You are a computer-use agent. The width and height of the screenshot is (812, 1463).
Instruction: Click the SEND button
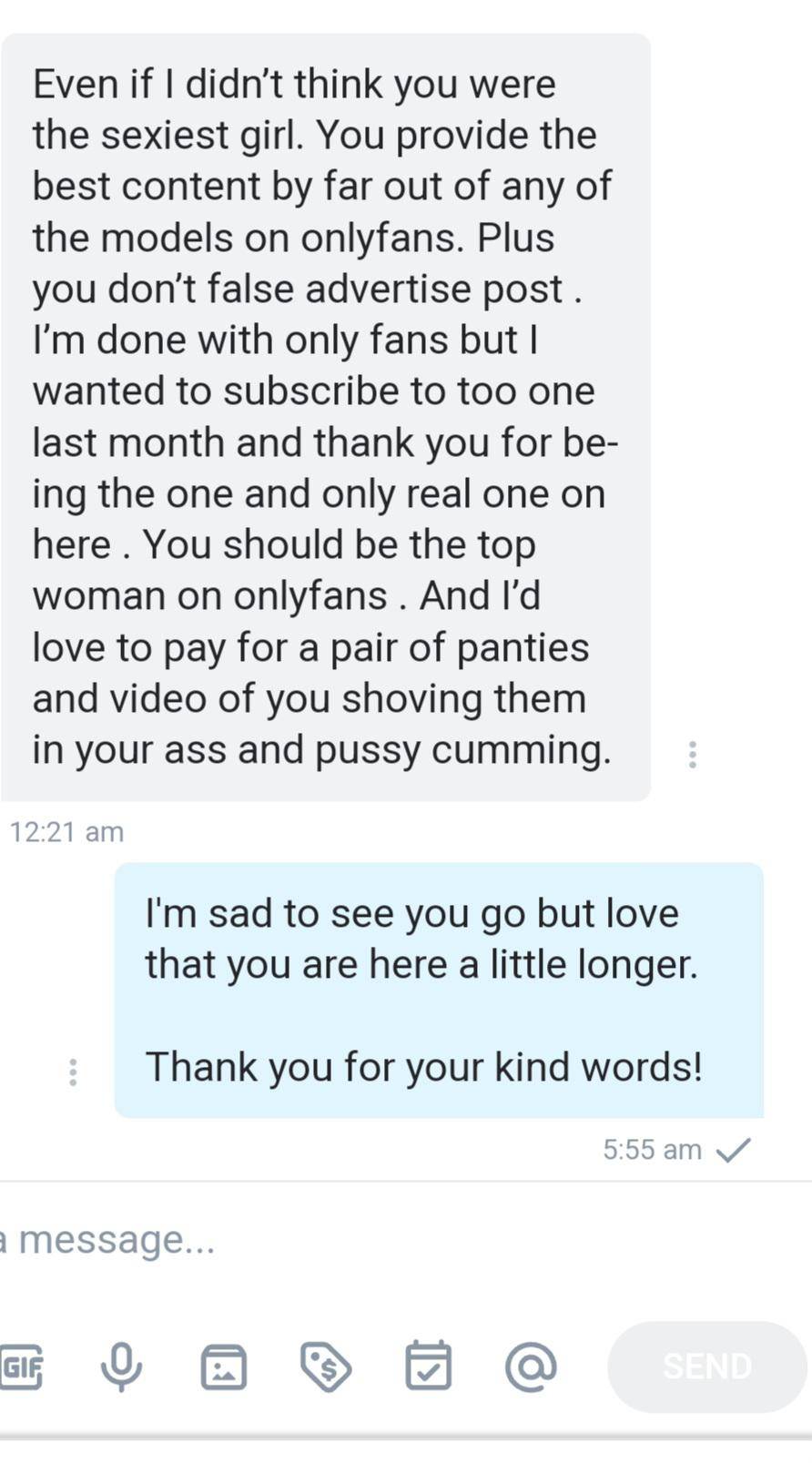pyautogui.click(x=705, y=1365)
